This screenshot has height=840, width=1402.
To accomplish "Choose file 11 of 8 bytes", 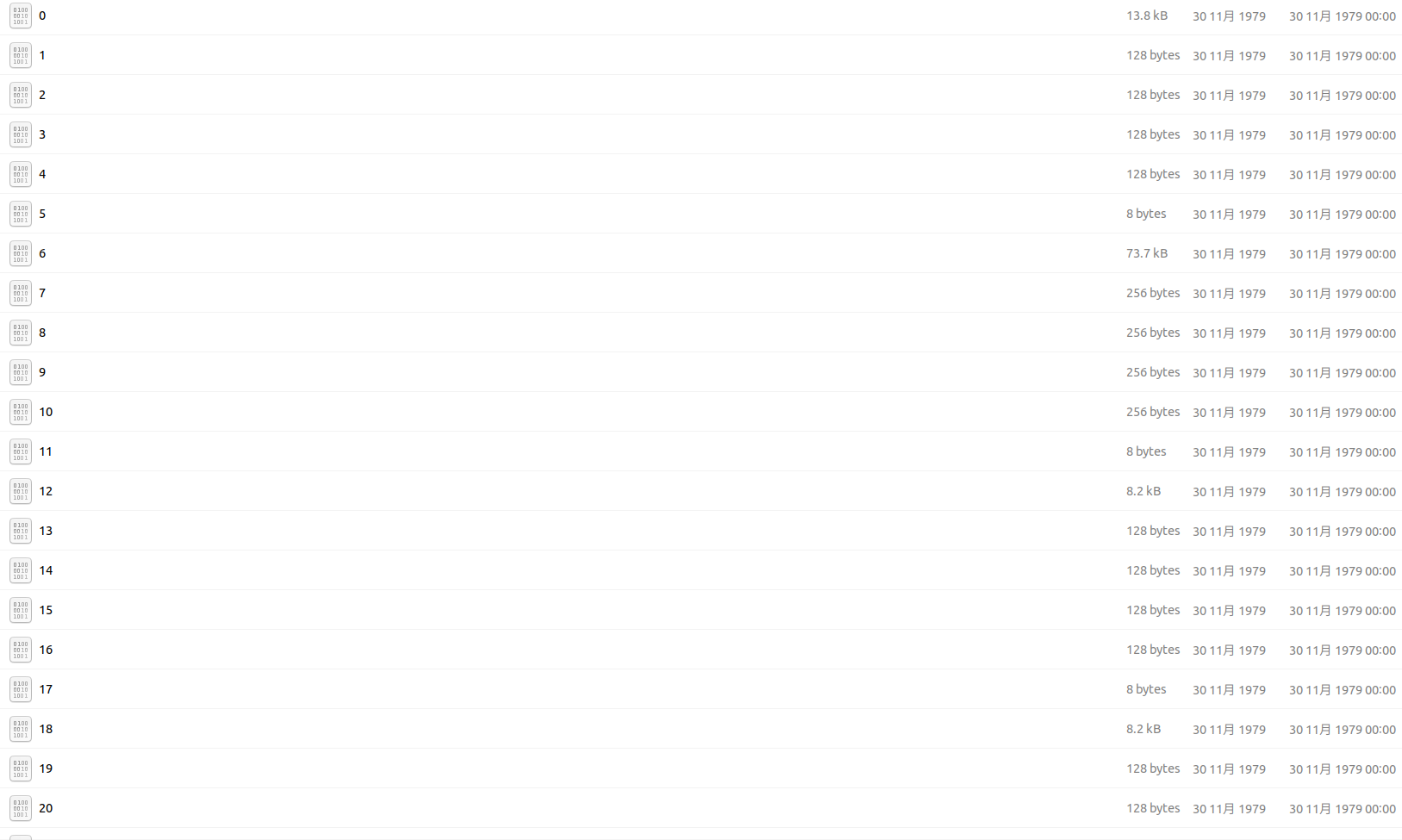I will [x=46, y=452].
